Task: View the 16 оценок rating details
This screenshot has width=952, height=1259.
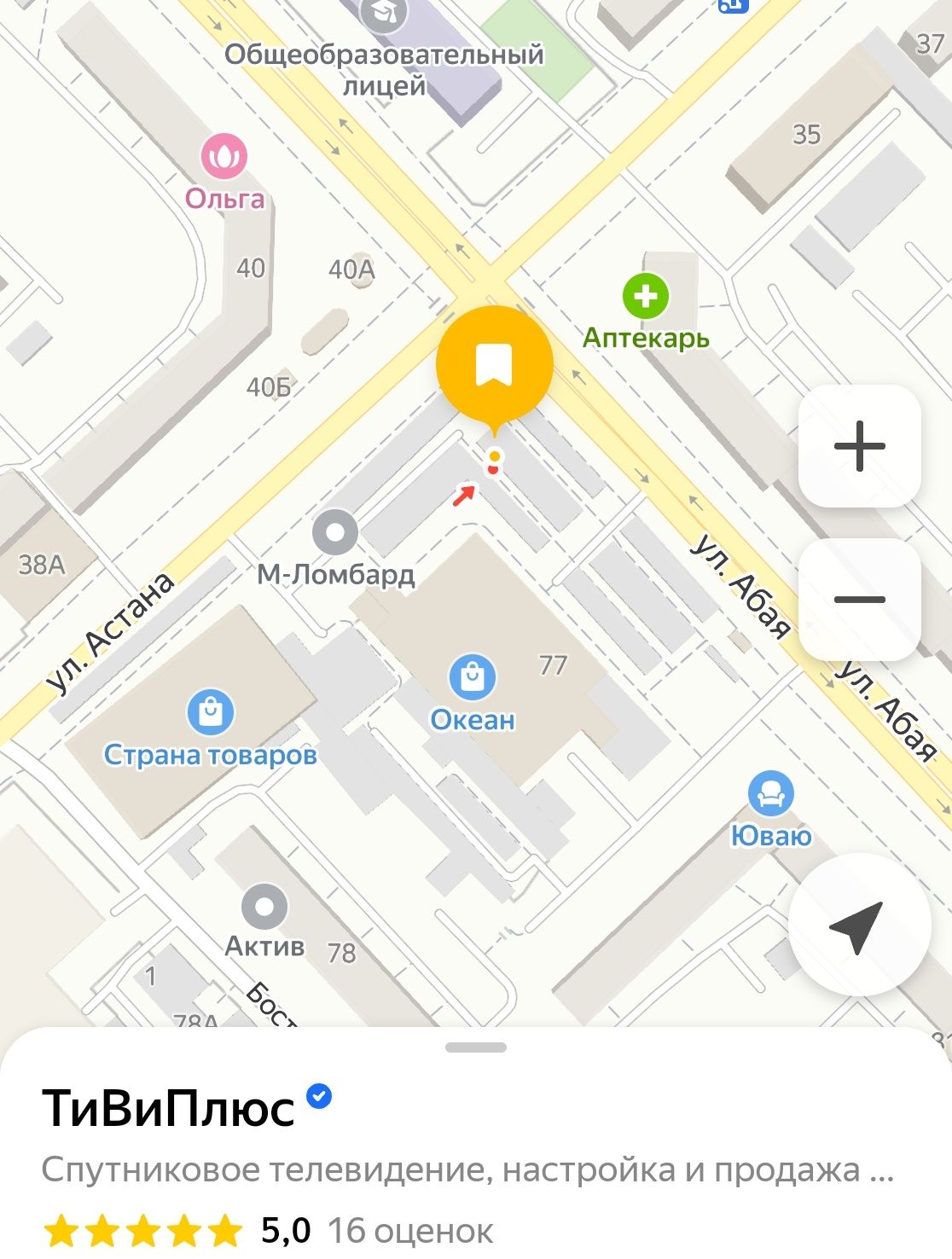Action: (x=409, y=1231)
